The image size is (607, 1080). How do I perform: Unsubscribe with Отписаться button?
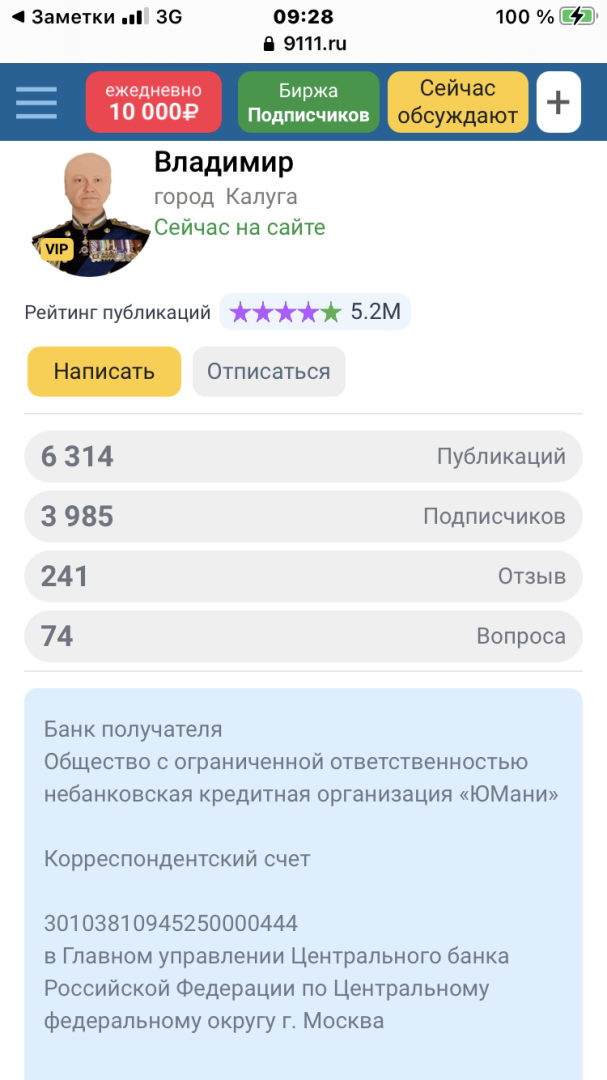pos(268,372)
